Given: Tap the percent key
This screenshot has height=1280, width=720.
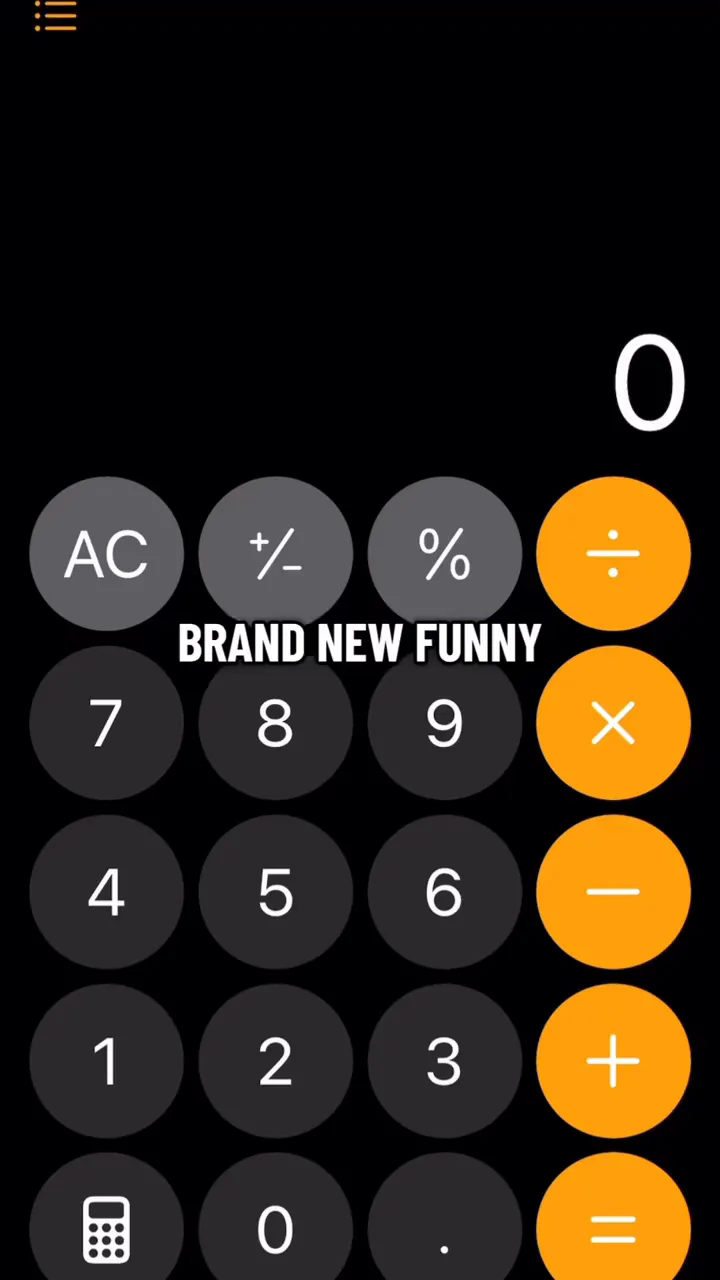Looking at the screenshot, I should tap(444, 553).
